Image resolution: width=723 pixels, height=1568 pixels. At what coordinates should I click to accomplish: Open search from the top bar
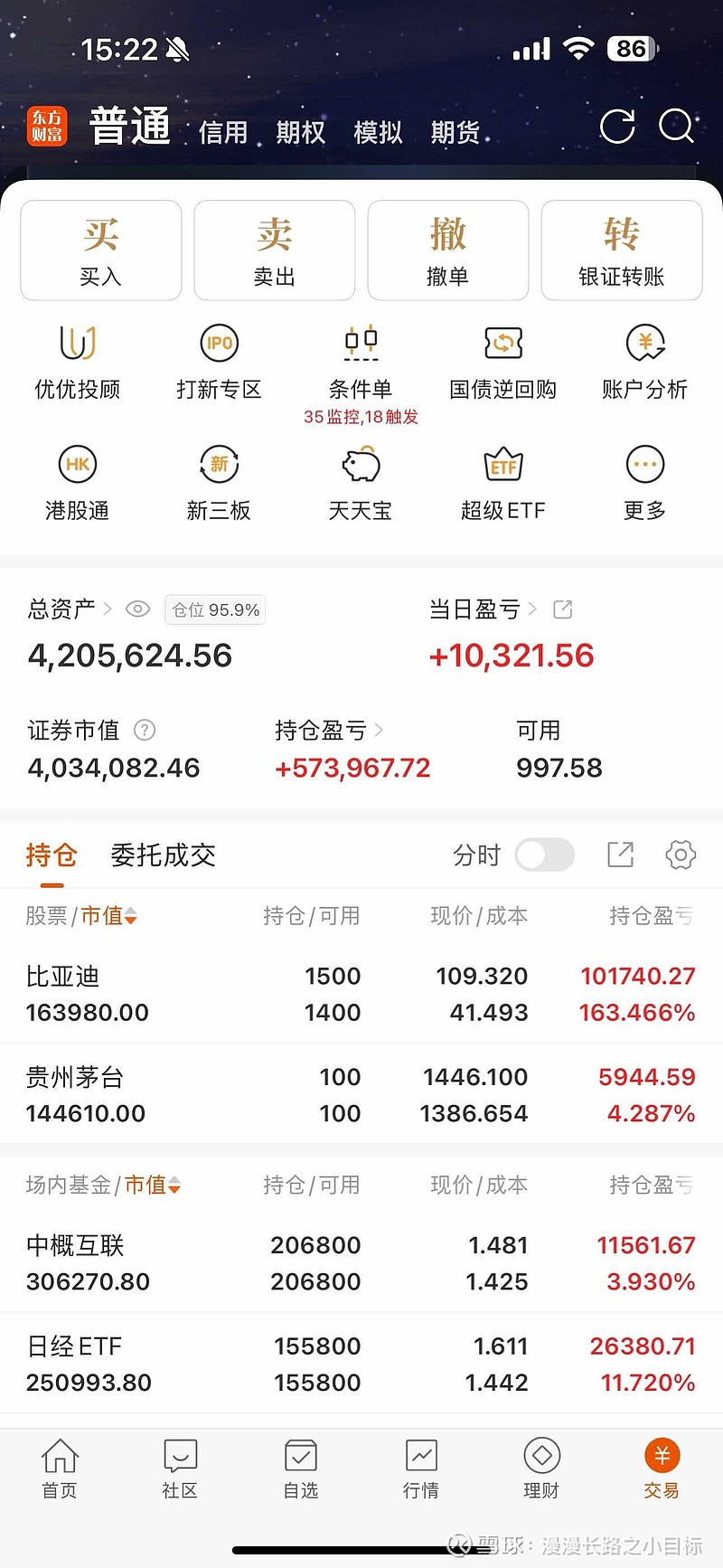pos(676,128)
